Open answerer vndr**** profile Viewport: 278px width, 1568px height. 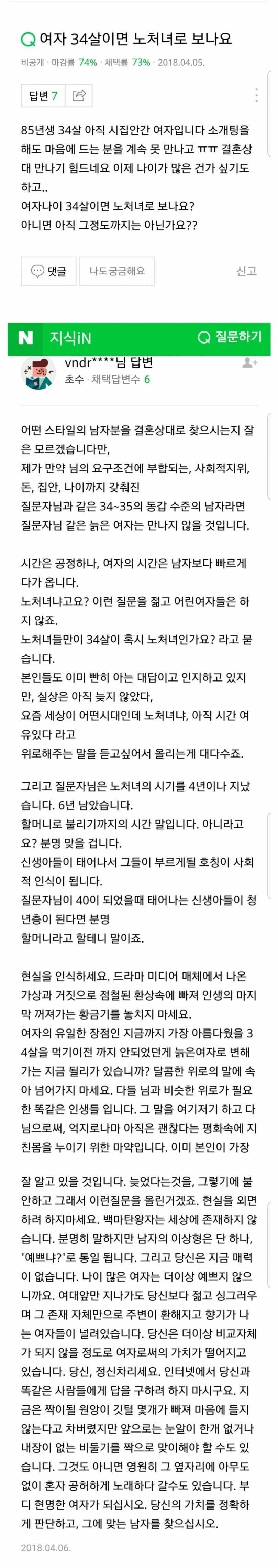coord(38,372)
